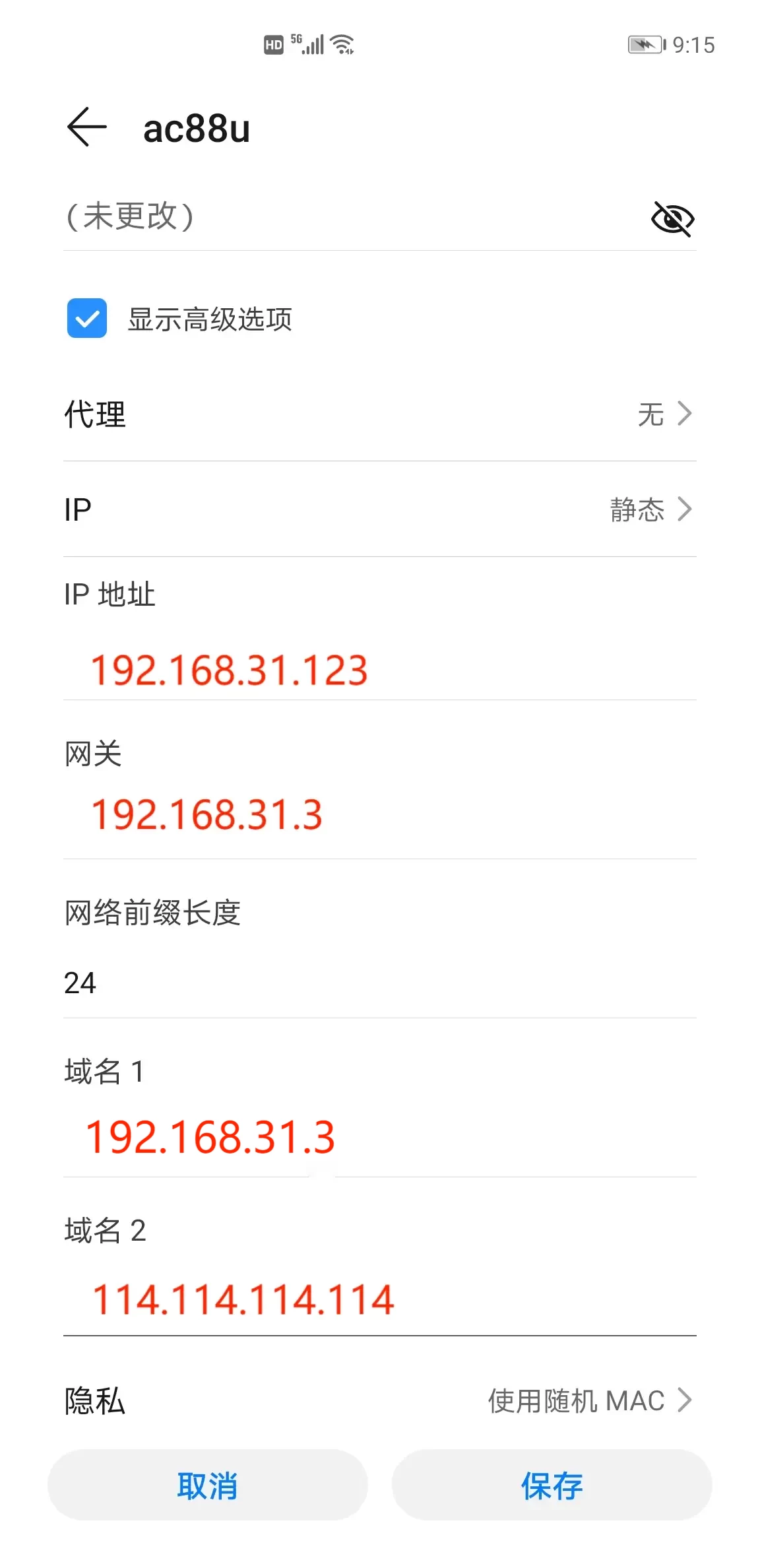This screenshot has width=760, height=1568.
Task: Save settings with the 保存 button
Action: 552,1486
